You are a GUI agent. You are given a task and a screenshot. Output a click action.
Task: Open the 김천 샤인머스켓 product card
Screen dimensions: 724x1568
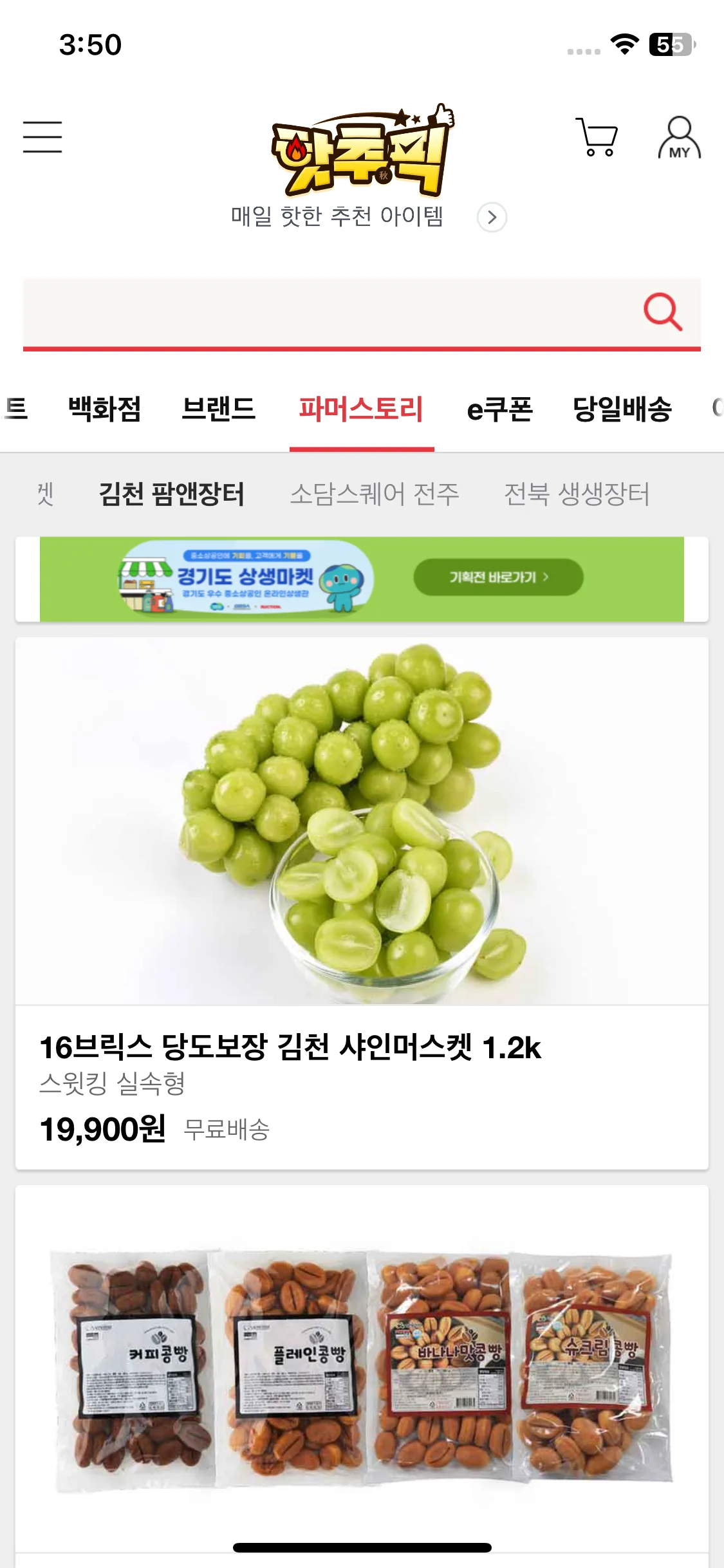pyautogui.click(x=362, y=901)
